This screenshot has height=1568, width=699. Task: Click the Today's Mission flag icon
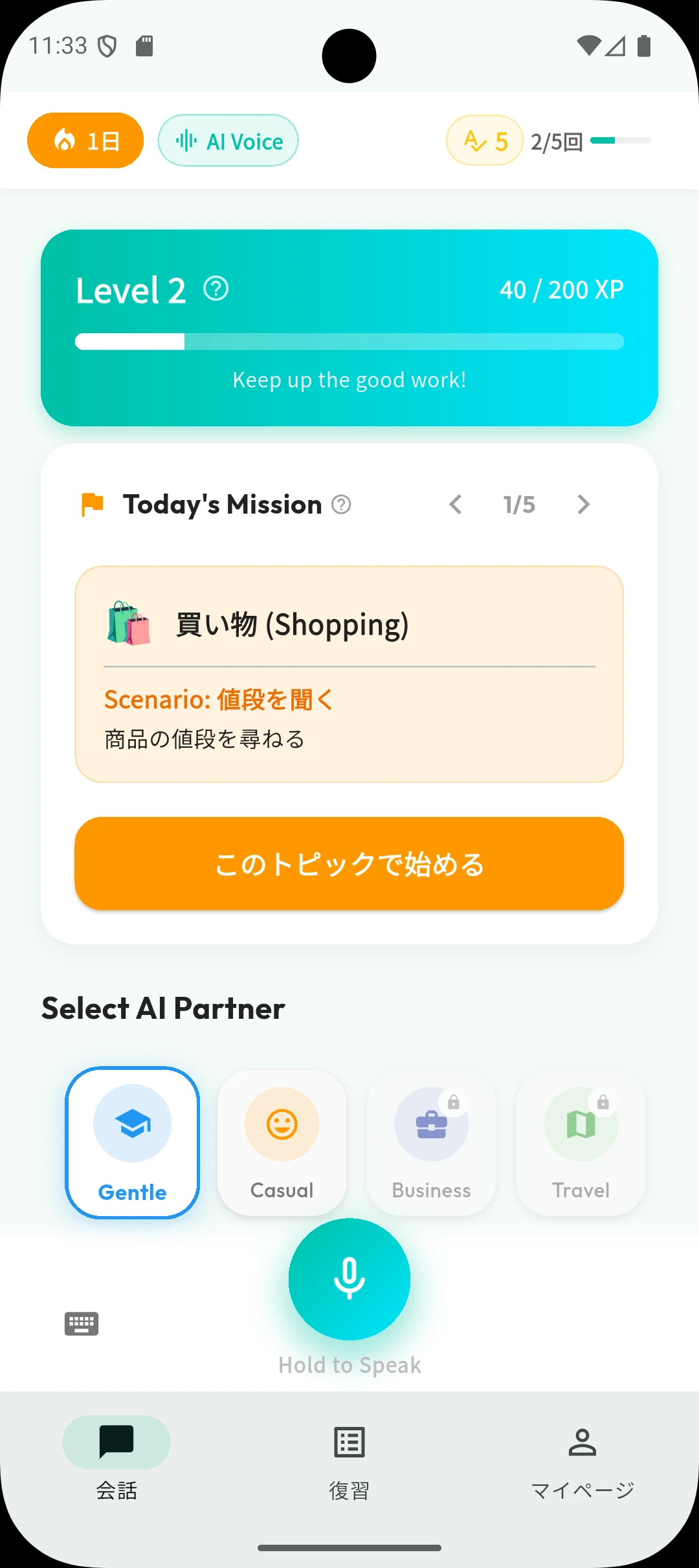coord(91,503)
